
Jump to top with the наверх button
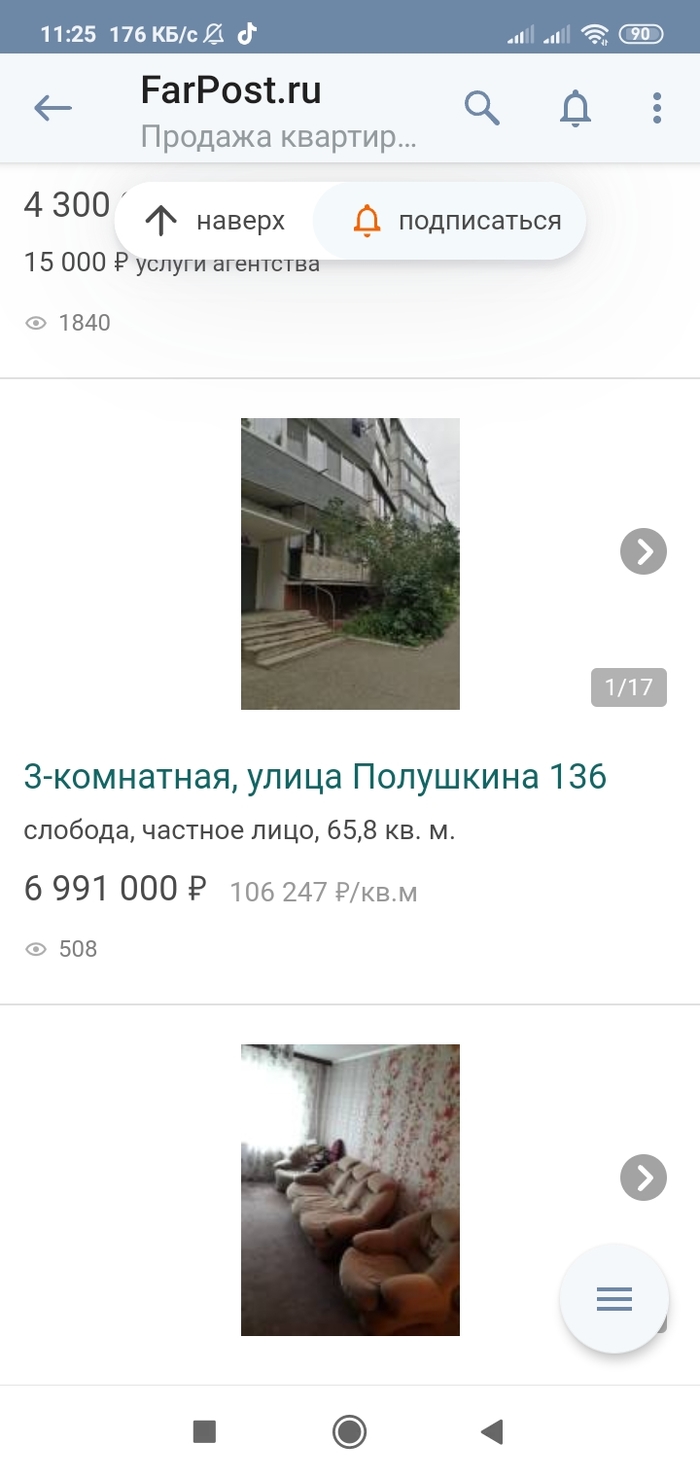(x=216, y=221)
